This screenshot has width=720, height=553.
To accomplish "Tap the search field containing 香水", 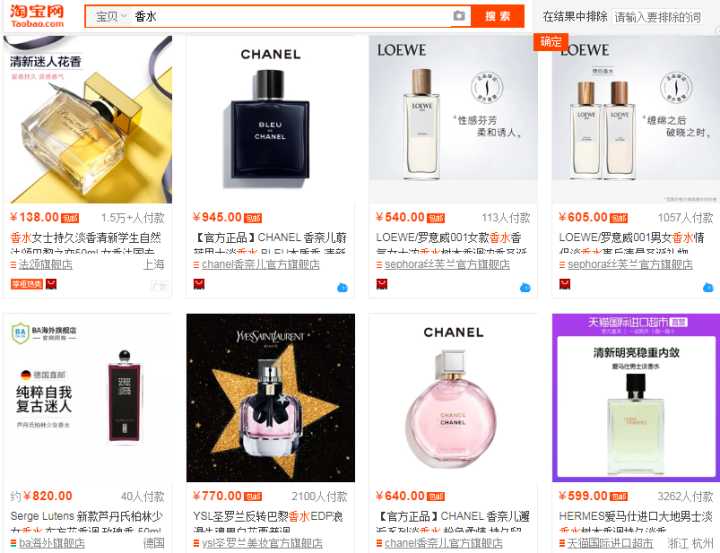I will point(290,17).
